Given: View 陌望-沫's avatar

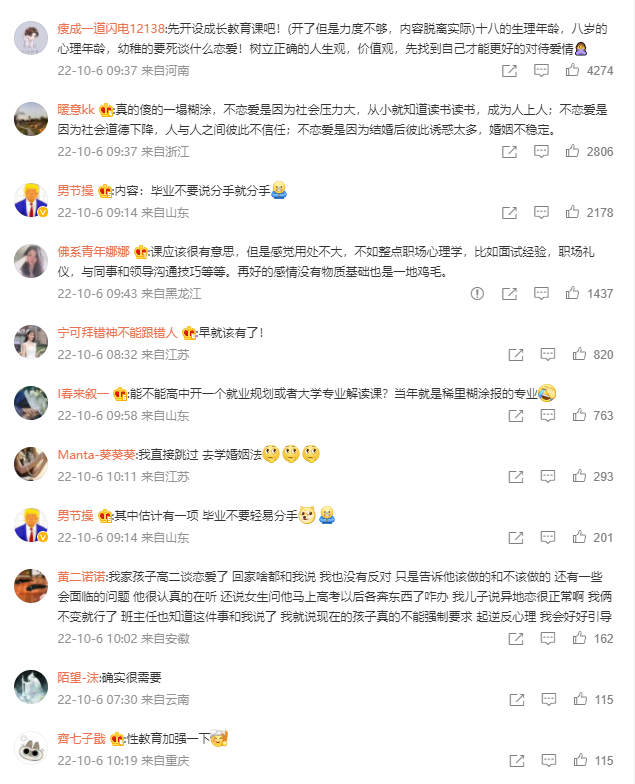Looking at the screenshot, I should (x=31, y=686).
